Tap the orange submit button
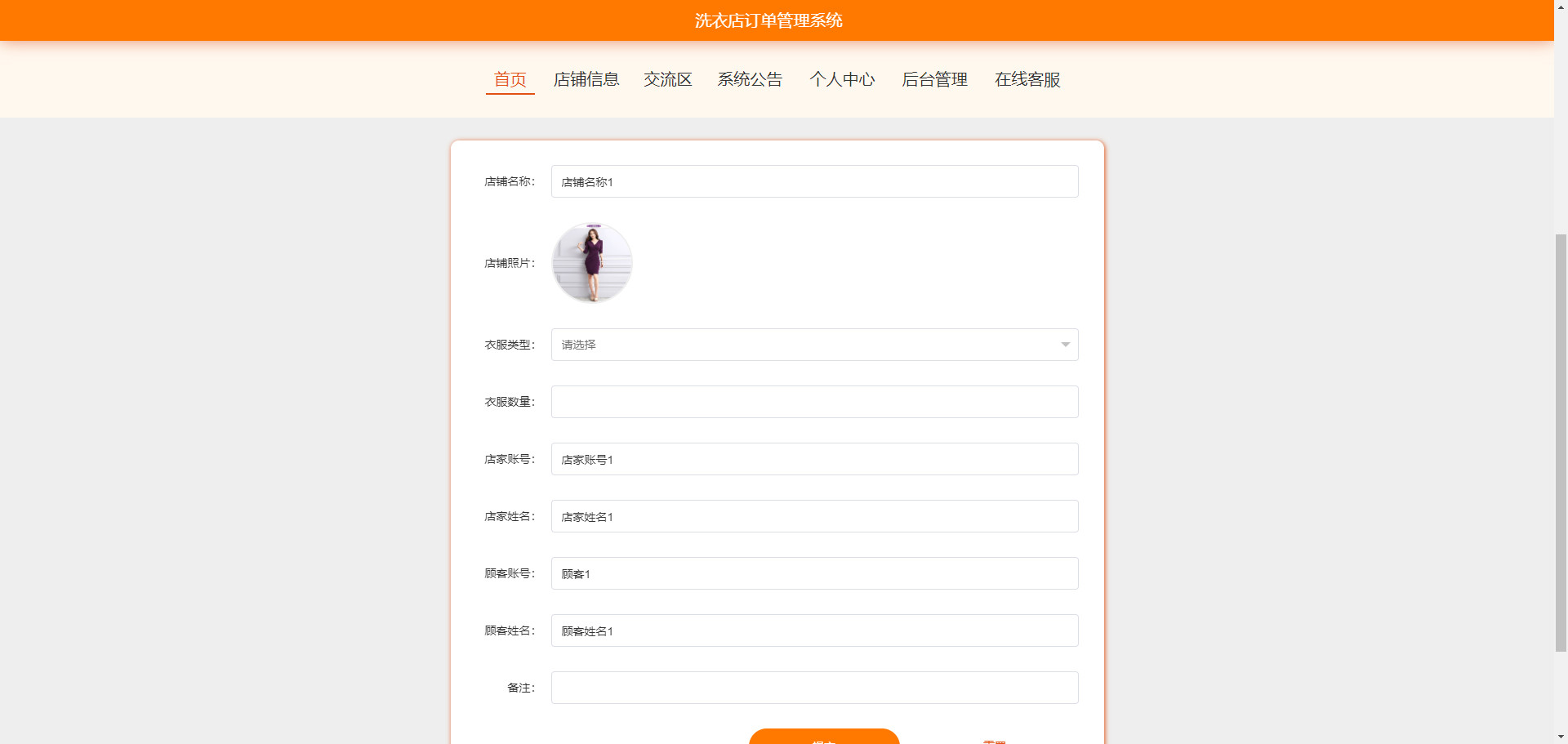Viewport: 1568px width, 744px height. [823, 737]
